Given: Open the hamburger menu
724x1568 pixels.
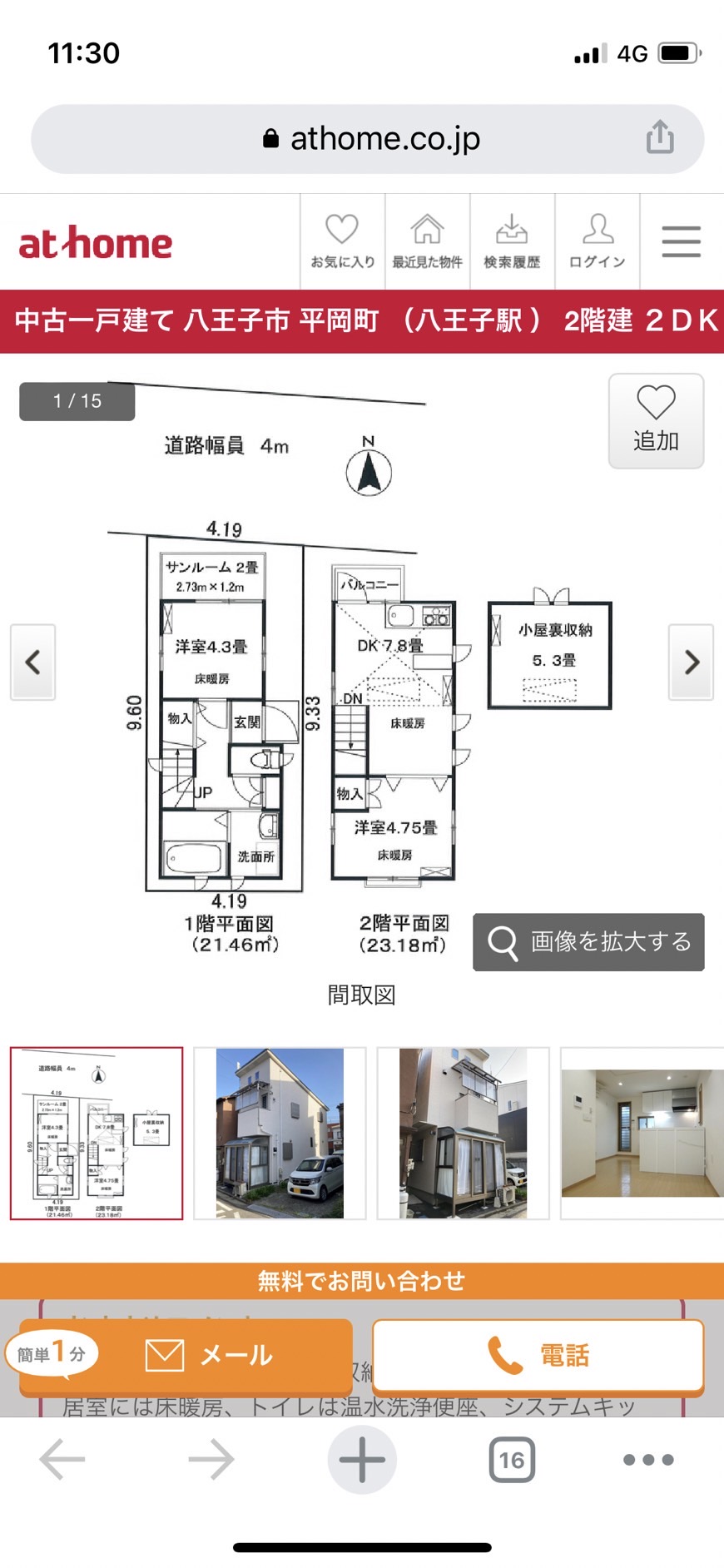Looking at the screenshot, I should click(x=682, y=241).
